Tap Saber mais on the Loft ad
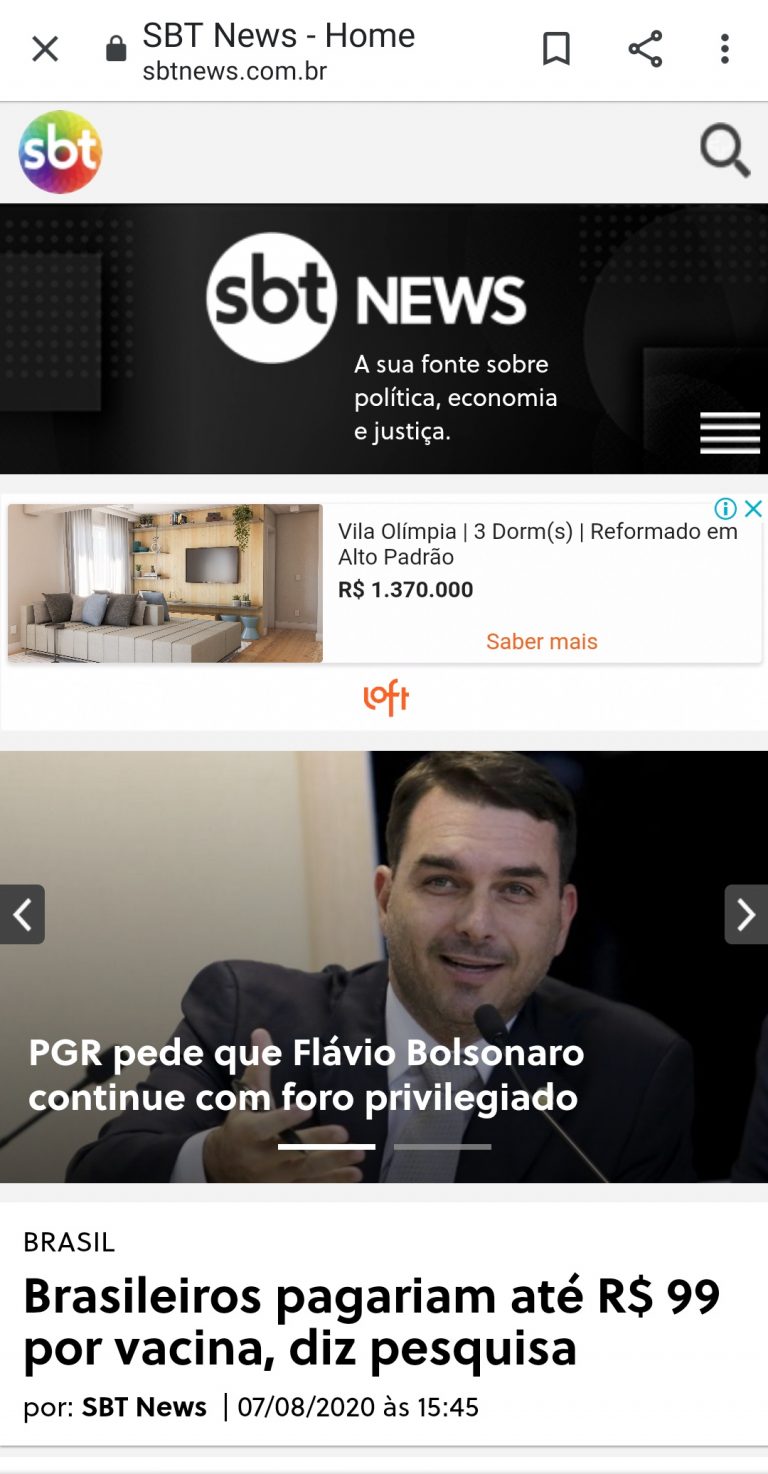768x1474 pixels. 541,642
